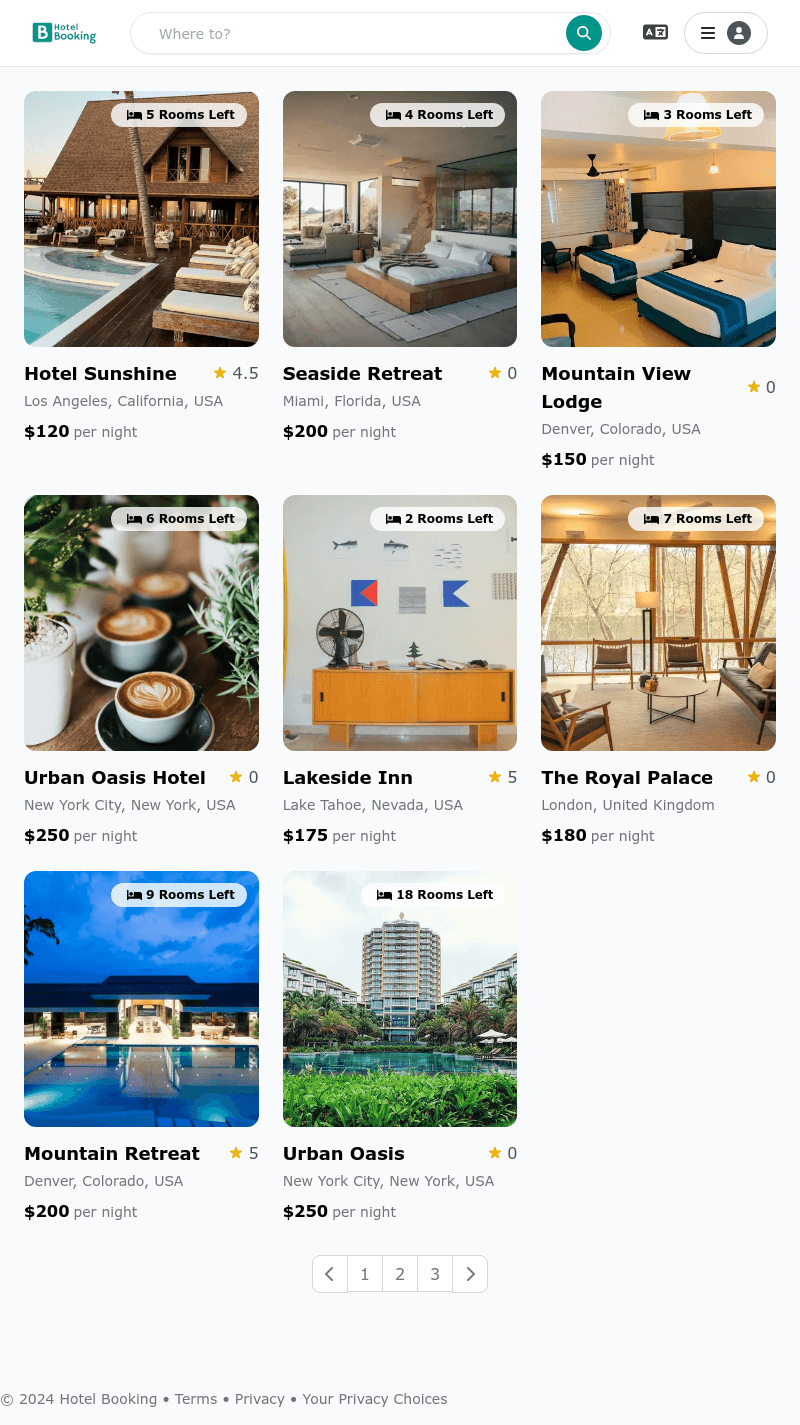Select the Lakeside Inn card
This screenshot has width=800, height=1425.
coord(400,623)
